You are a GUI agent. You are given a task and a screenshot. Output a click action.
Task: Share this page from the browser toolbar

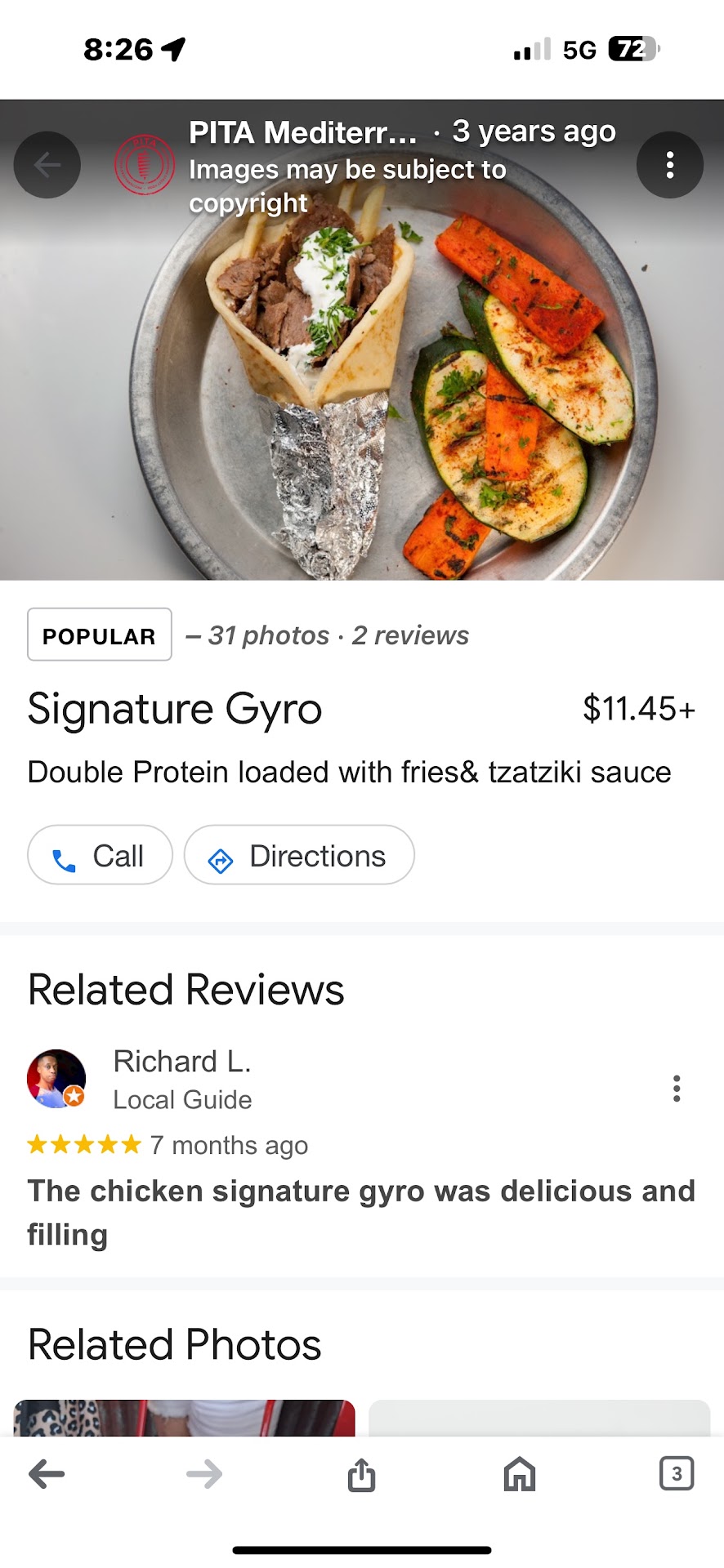[361, 1475]
